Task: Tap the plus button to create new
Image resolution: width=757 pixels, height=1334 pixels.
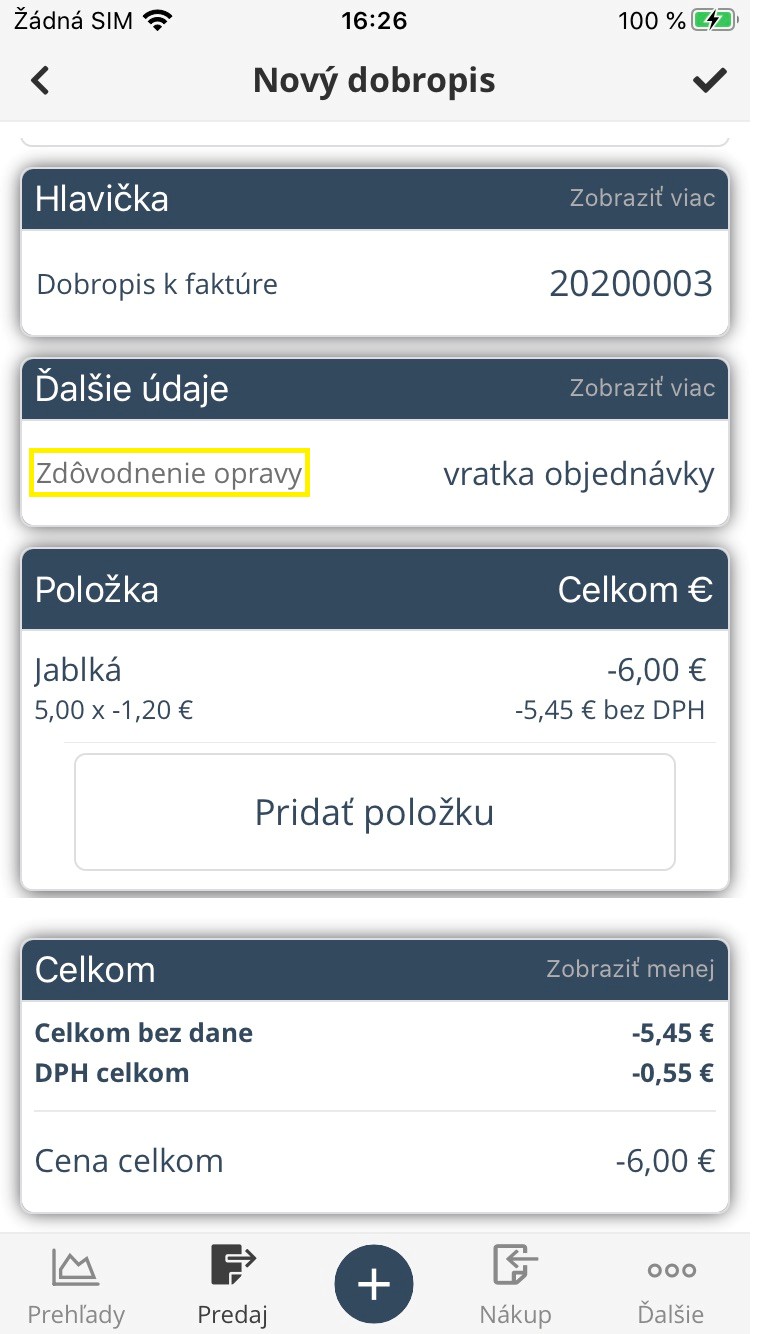Action: 374,1284
